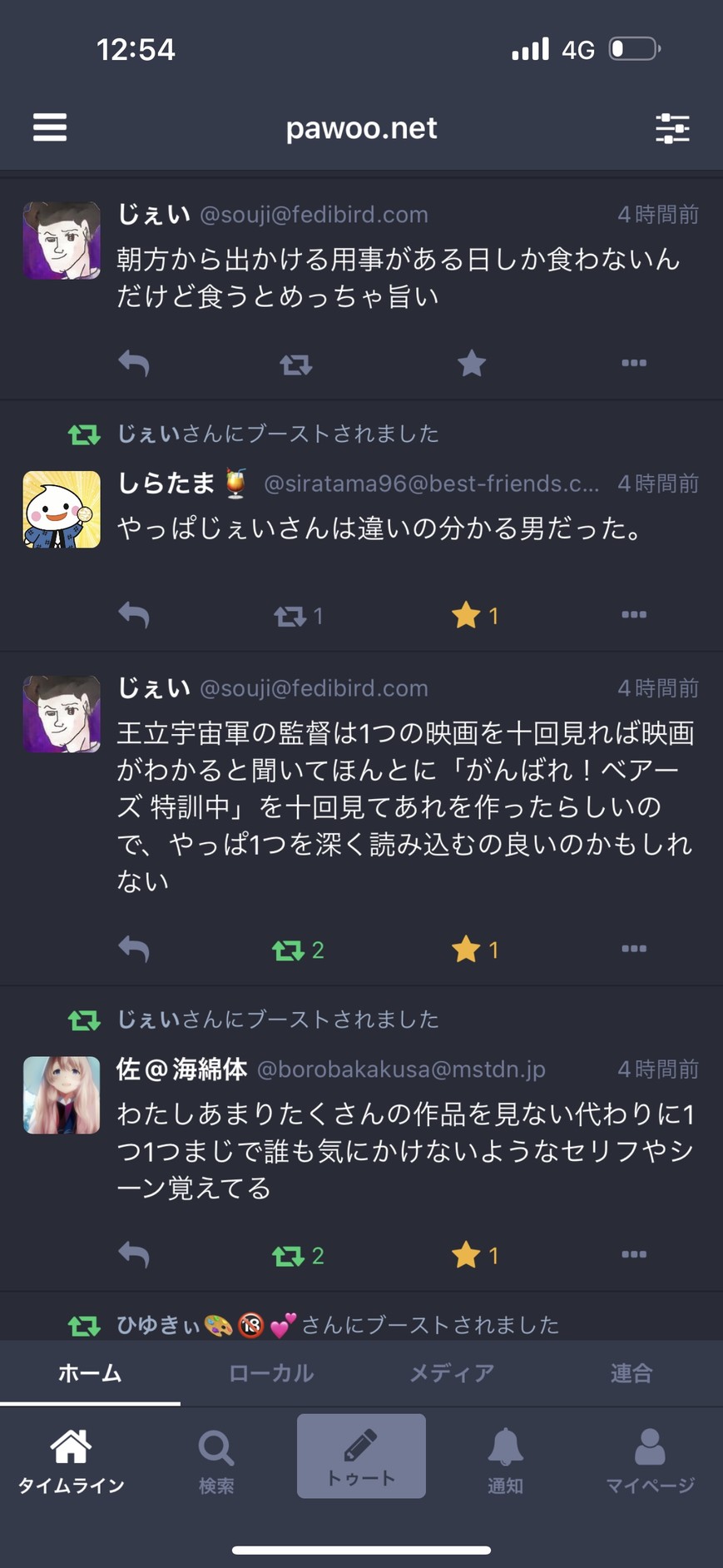The height and width of the screenshot is (1568, 723).
Task: Undo boost on じぇい's 王立宇宙軍 post
Action: coord(290,950)
